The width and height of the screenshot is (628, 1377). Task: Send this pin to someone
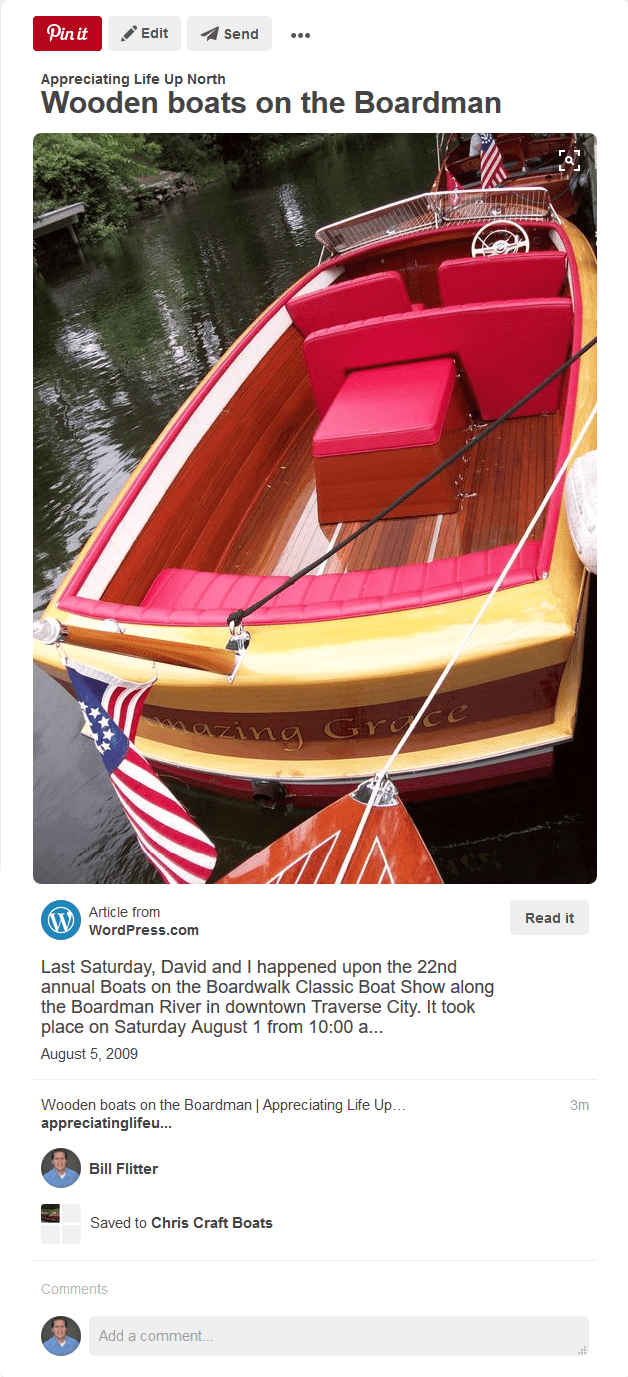pos(229,33)
